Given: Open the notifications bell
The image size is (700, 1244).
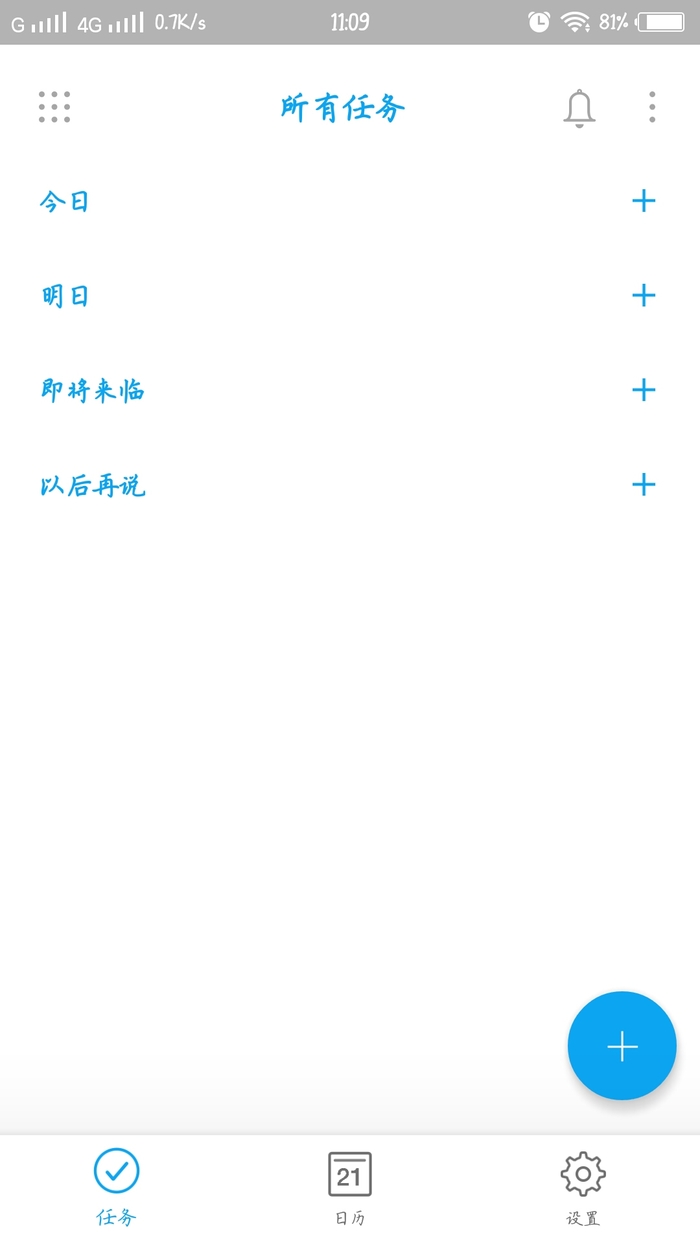Looking at the screenshot, I should click(579, 108).
